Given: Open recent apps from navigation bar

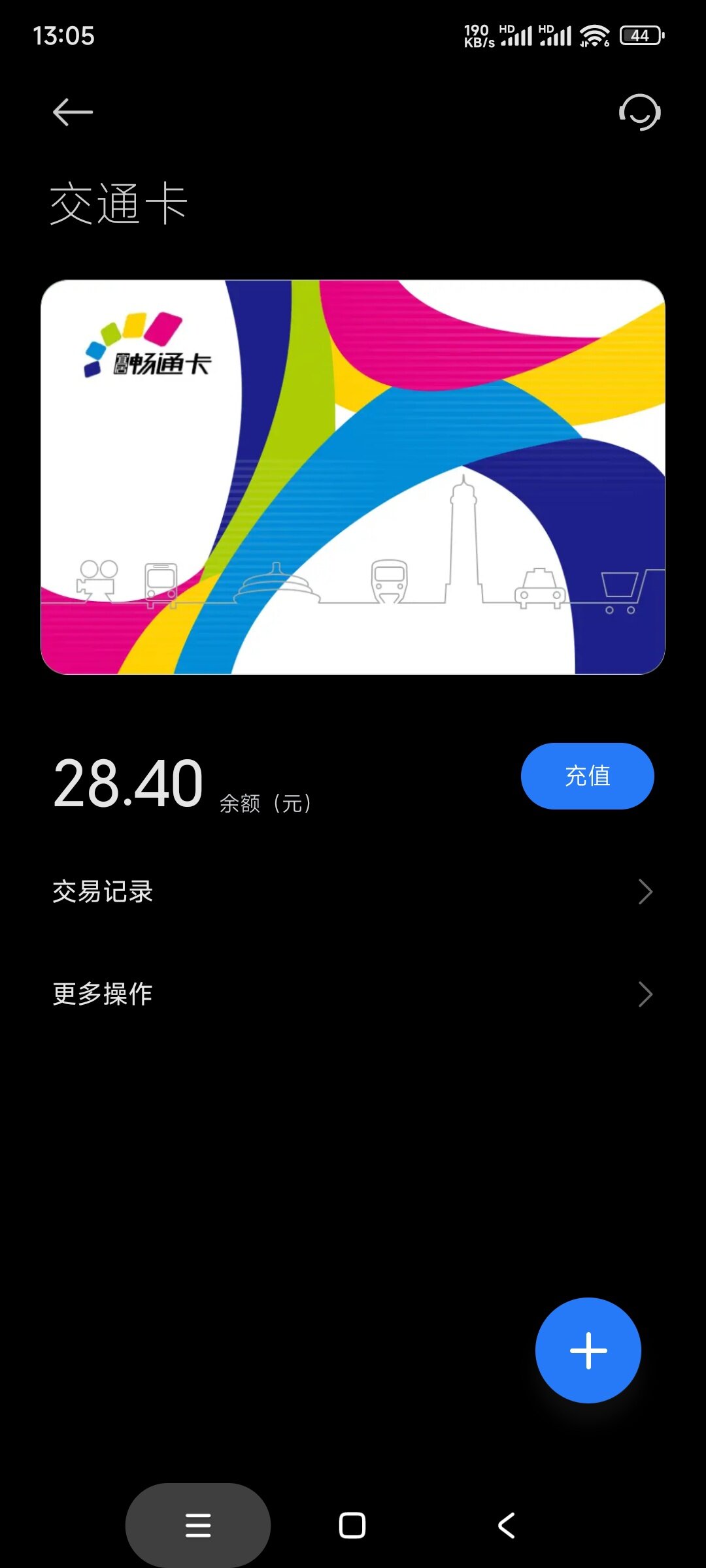Looking at the screenshot, I should point(198,1526).
